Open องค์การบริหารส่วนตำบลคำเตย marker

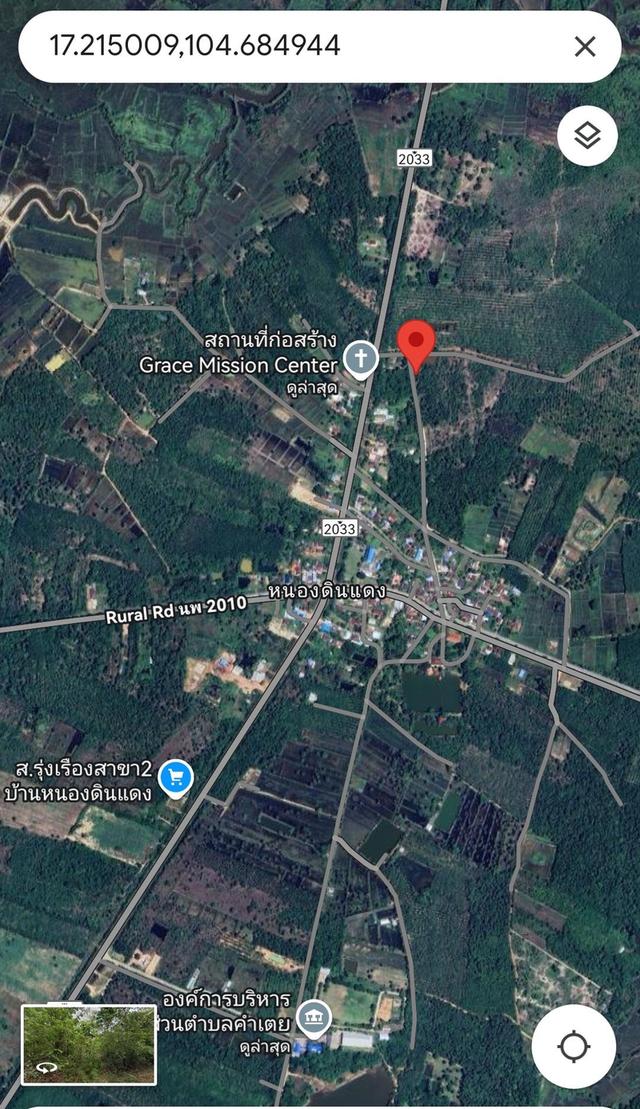click(x=314, y=1016)
